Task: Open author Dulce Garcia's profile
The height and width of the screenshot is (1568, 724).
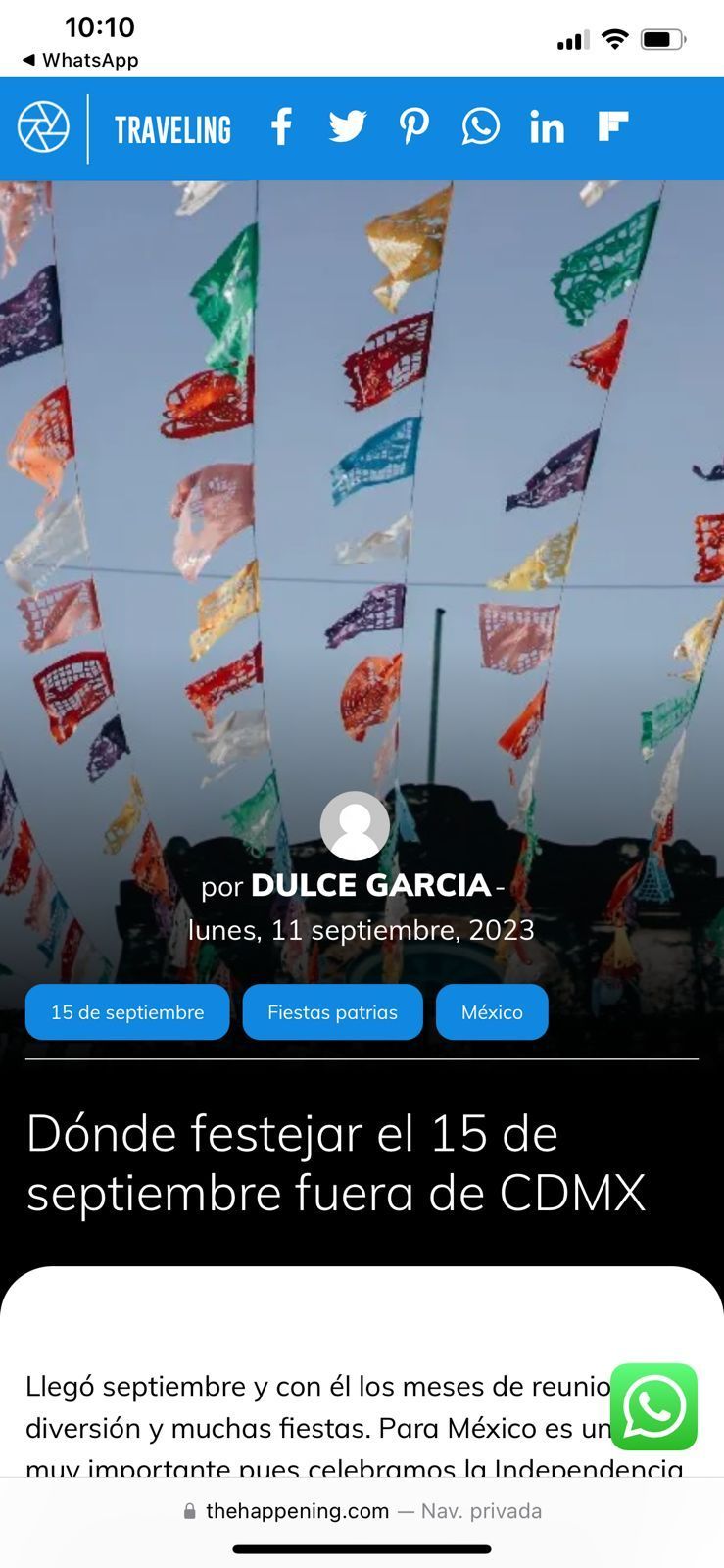Action: pyautogui.click(x=370, y=885)
